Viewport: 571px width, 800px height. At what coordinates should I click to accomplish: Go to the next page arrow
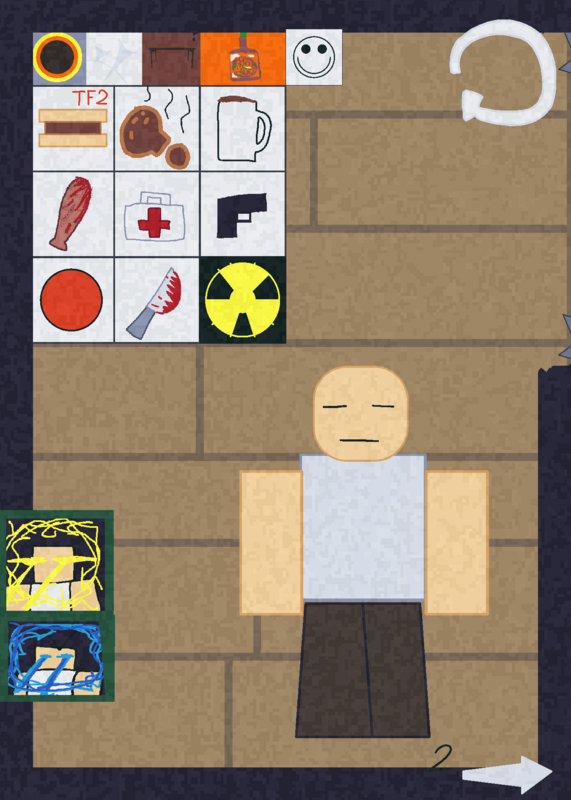[x=507, y=774]
